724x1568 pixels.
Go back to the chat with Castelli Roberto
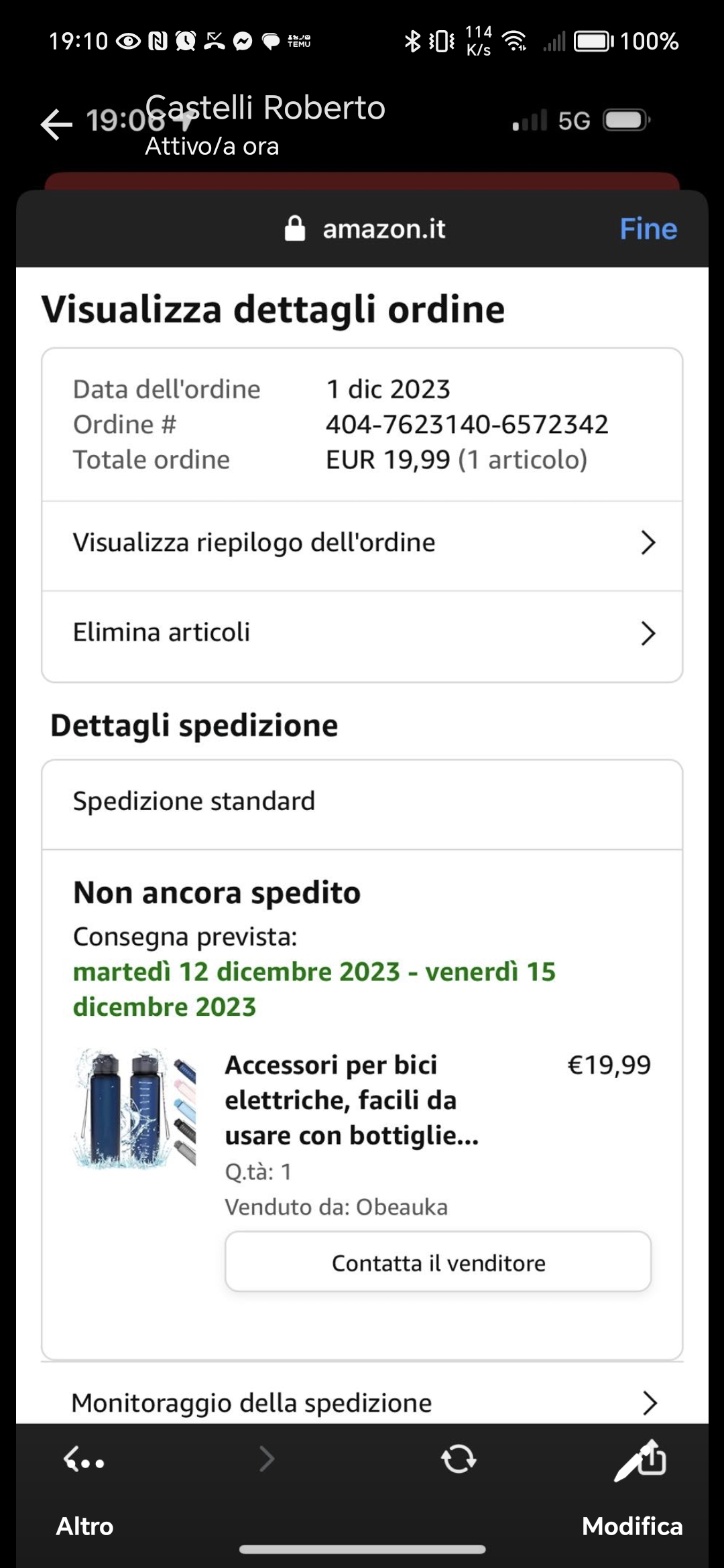pyautogui.click(x=56, y=125)
